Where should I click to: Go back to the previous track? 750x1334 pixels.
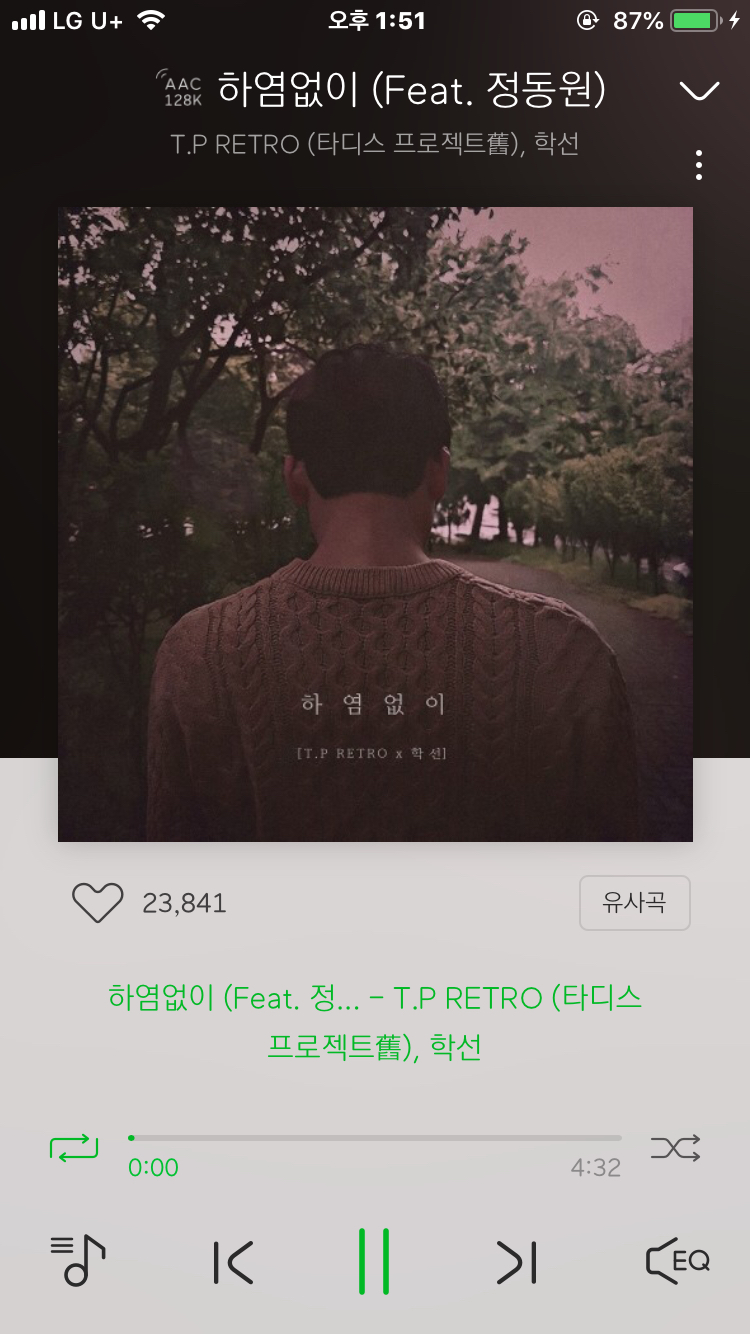click(x=232, y=1261)
